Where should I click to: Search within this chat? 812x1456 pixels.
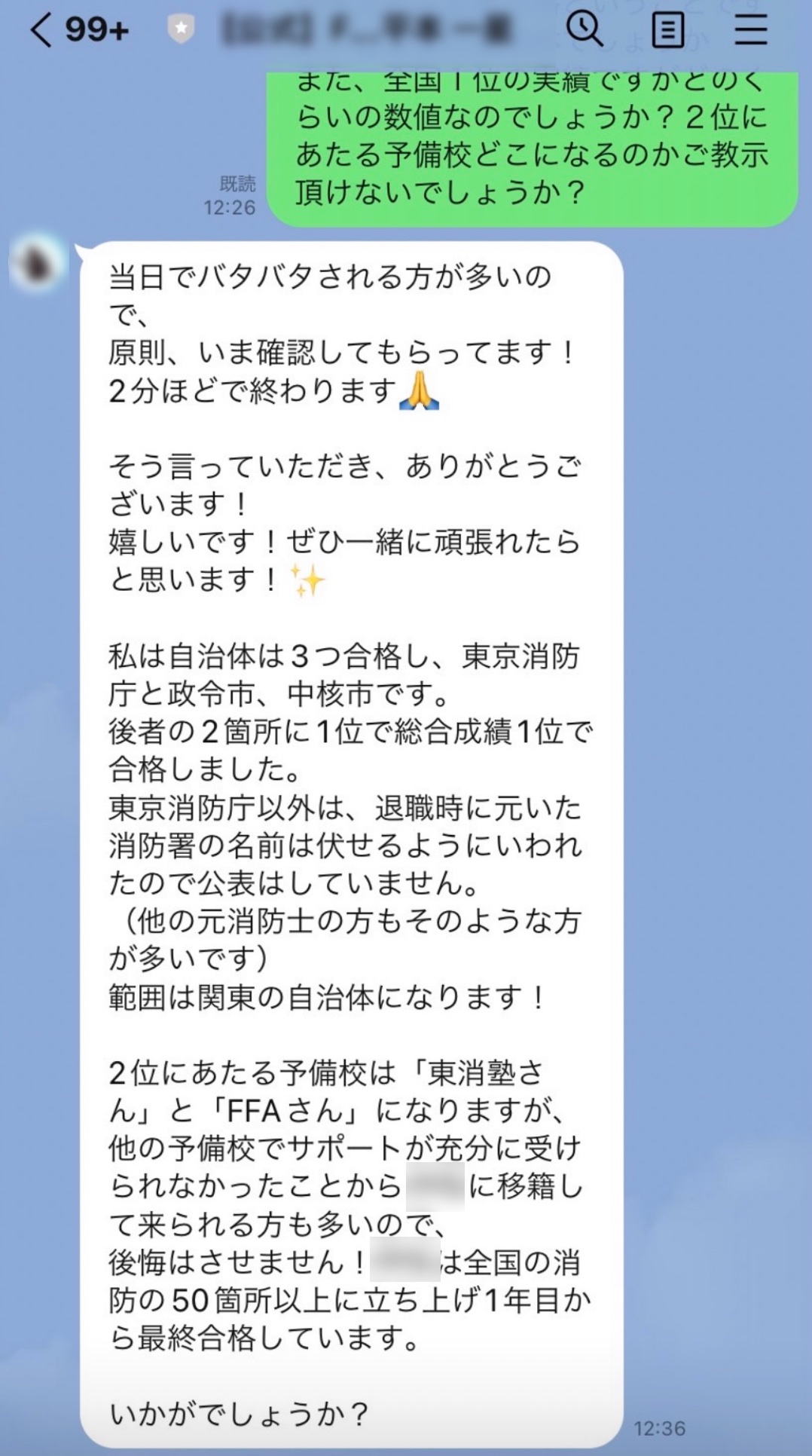[585, 29]
